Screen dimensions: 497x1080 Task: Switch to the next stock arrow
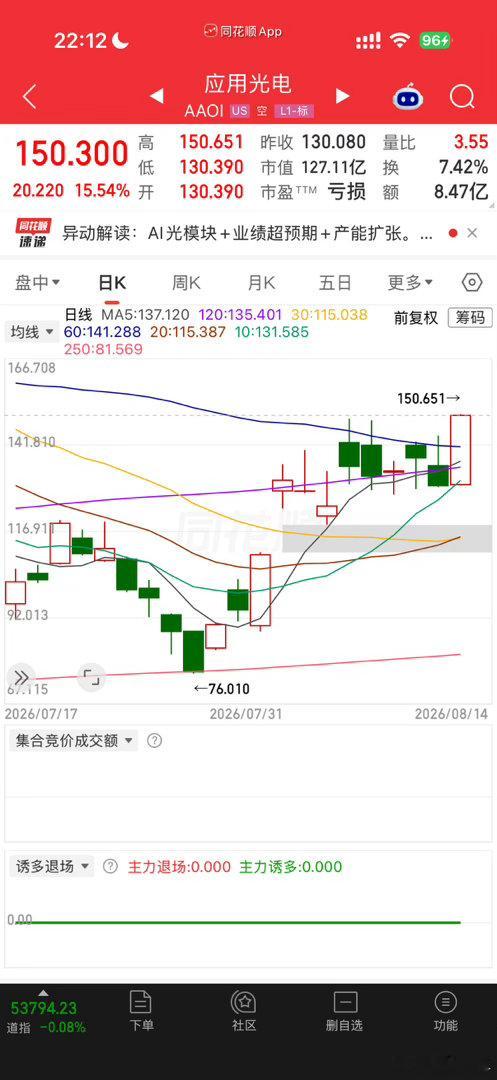click(342, 96)
